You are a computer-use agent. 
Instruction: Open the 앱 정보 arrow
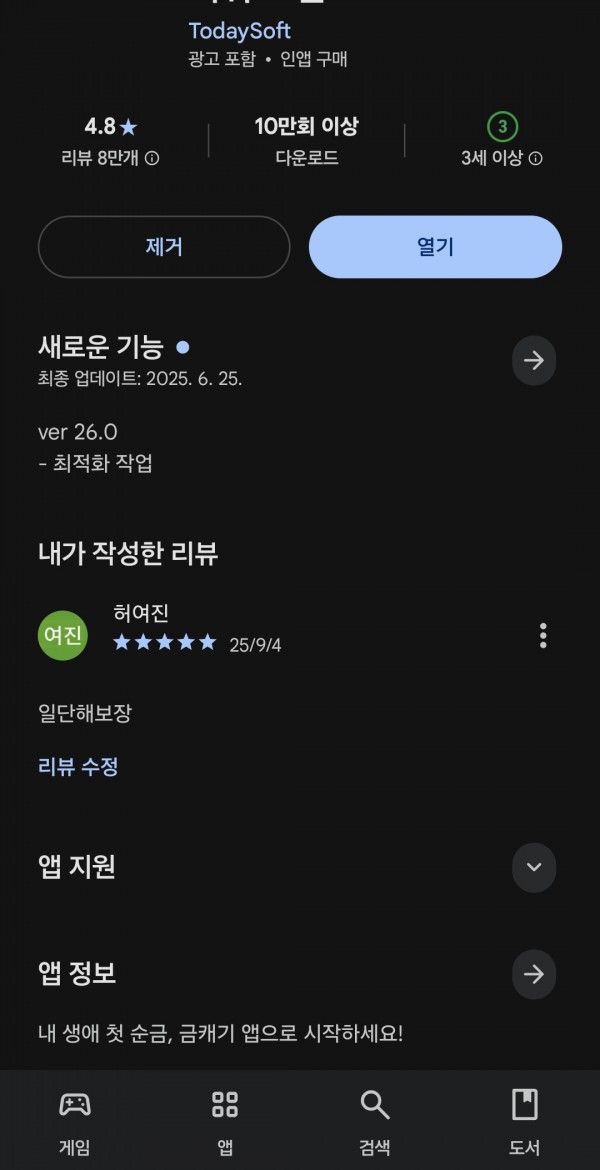[x=534, y=974]
